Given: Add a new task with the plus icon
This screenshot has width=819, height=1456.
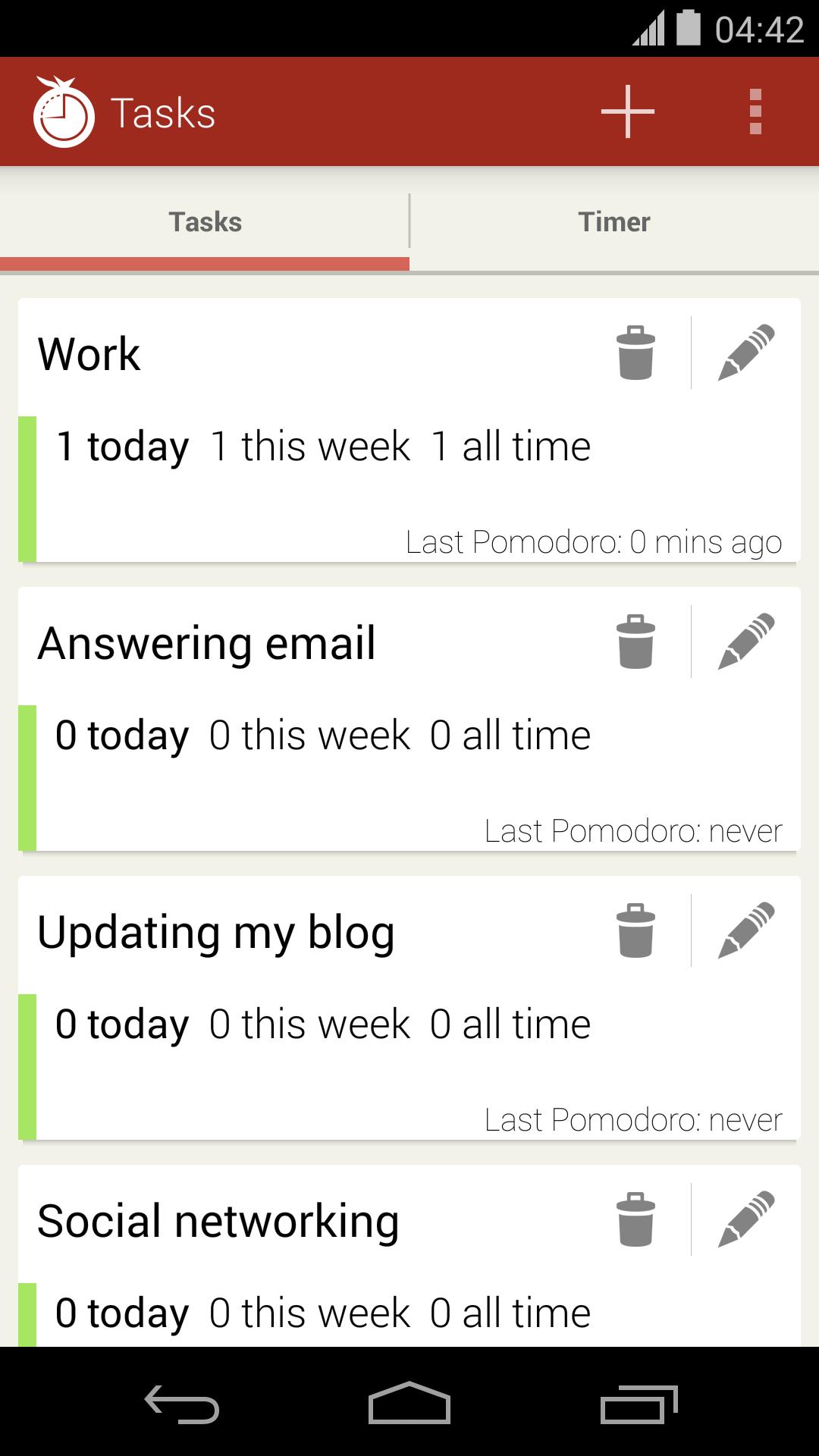Looking at the screenshot, I should click(x=627, y=111).
